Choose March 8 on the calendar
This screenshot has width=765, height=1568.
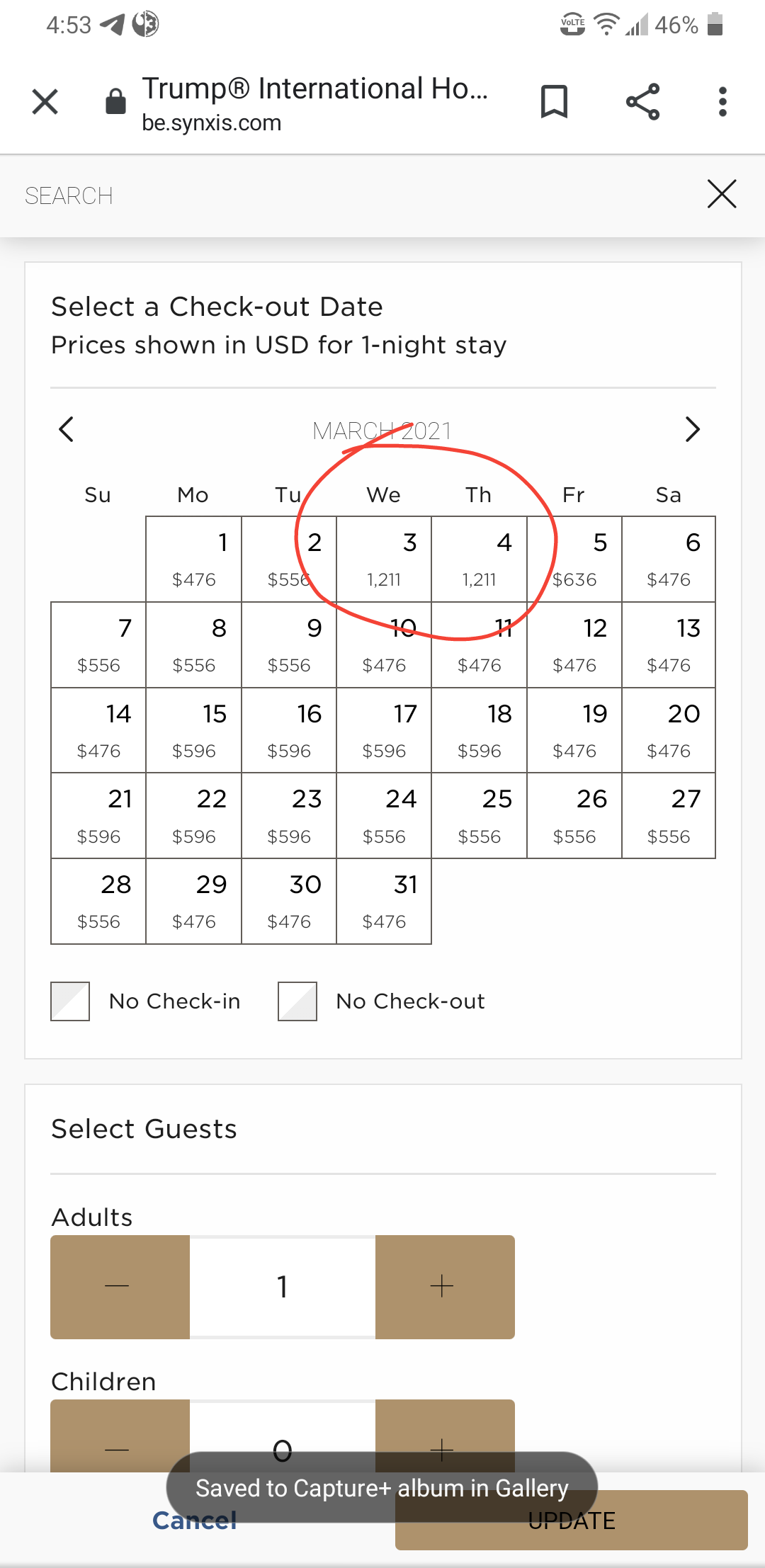(194, 645)
